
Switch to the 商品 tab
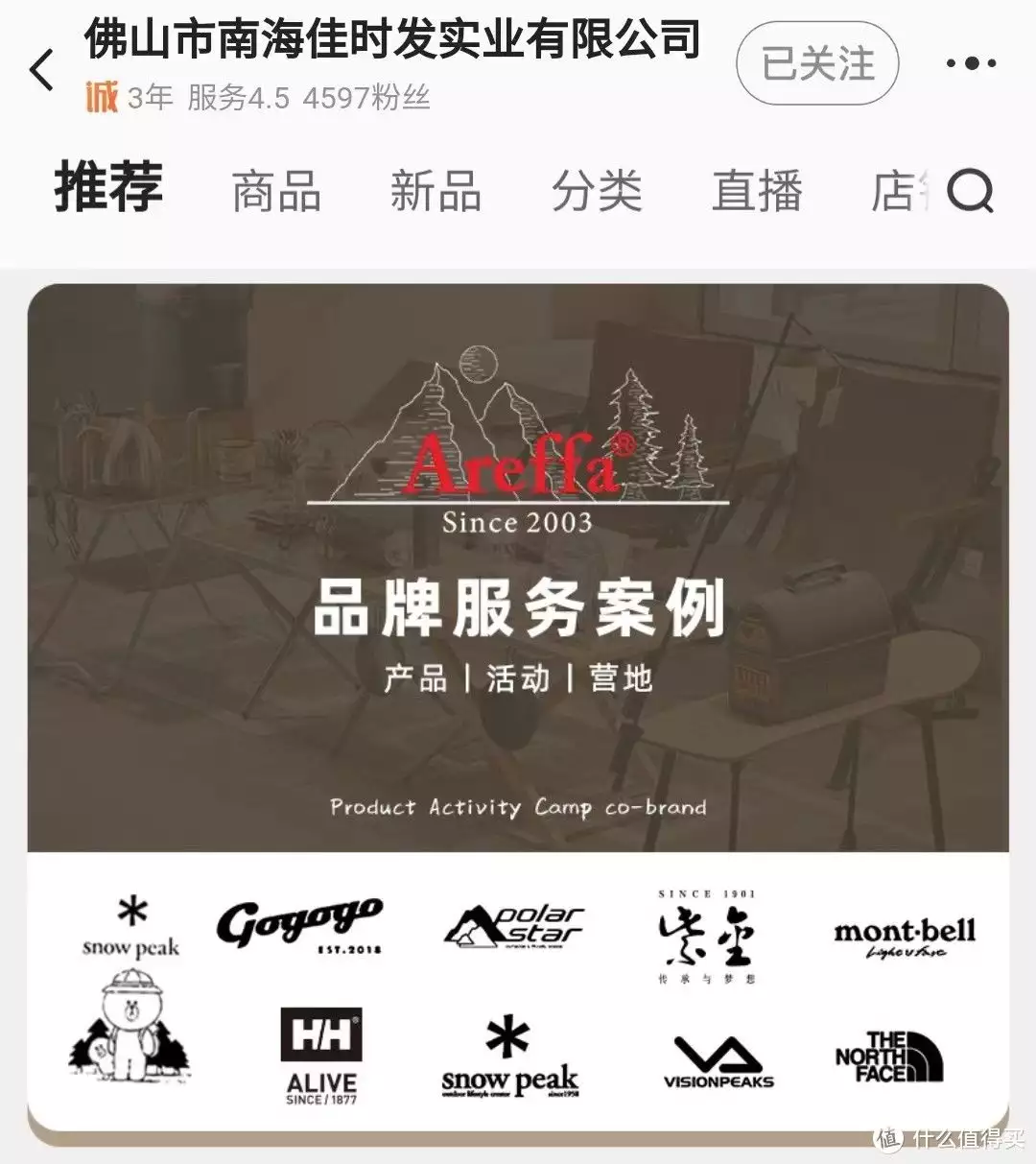tap(276, 191)
